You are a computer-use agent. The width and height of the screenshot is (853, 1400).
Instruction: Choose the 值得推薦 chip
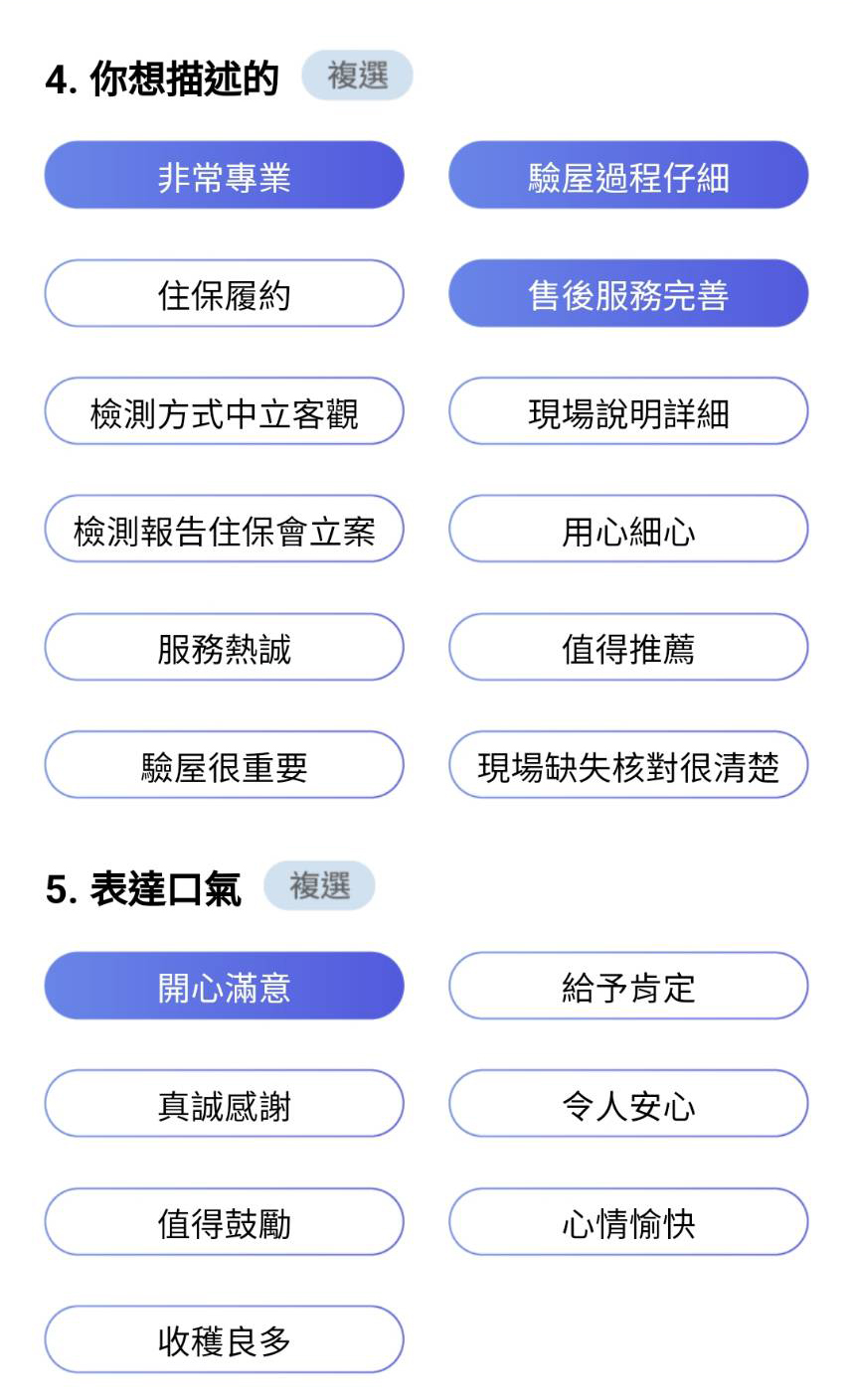click(x=628, y=647)
